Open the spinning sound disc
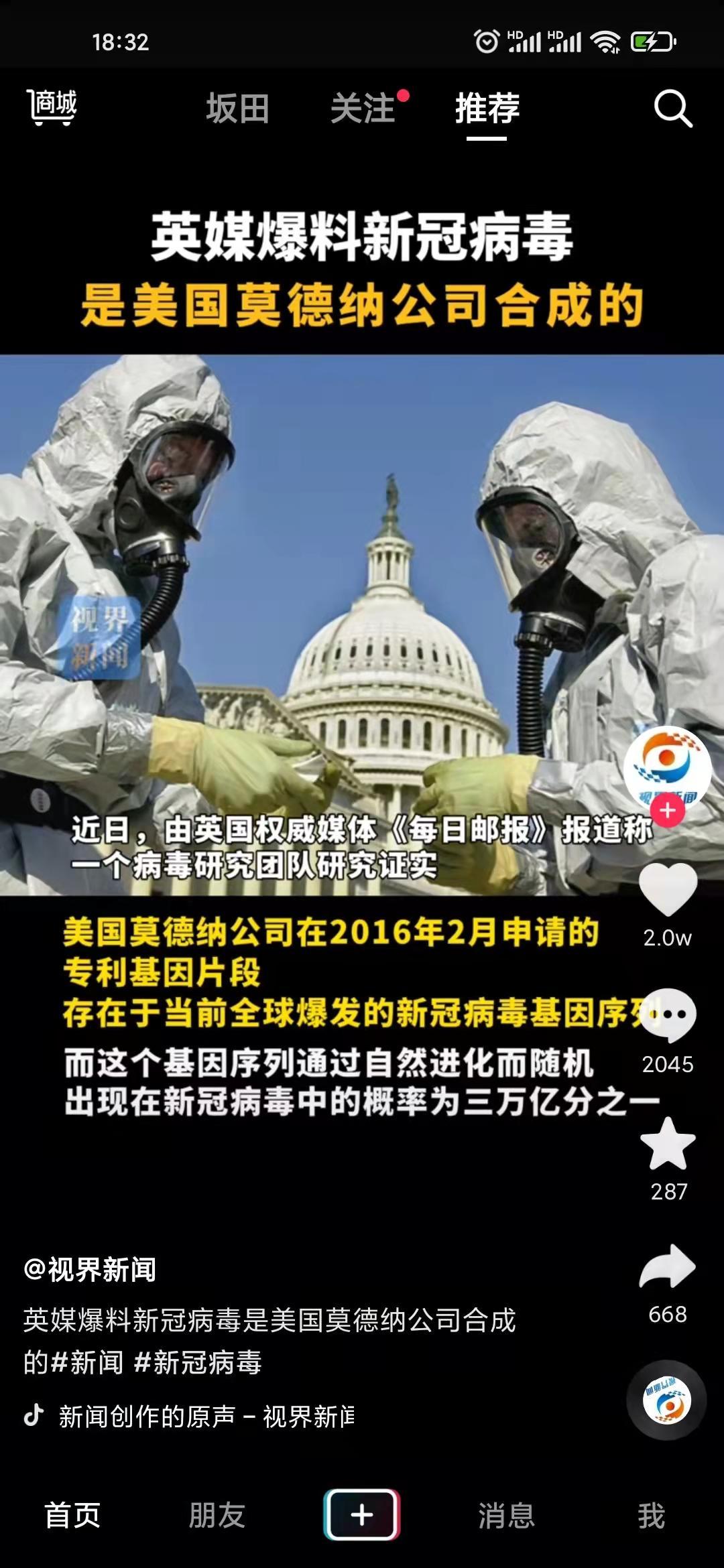 click(666, 1400)
